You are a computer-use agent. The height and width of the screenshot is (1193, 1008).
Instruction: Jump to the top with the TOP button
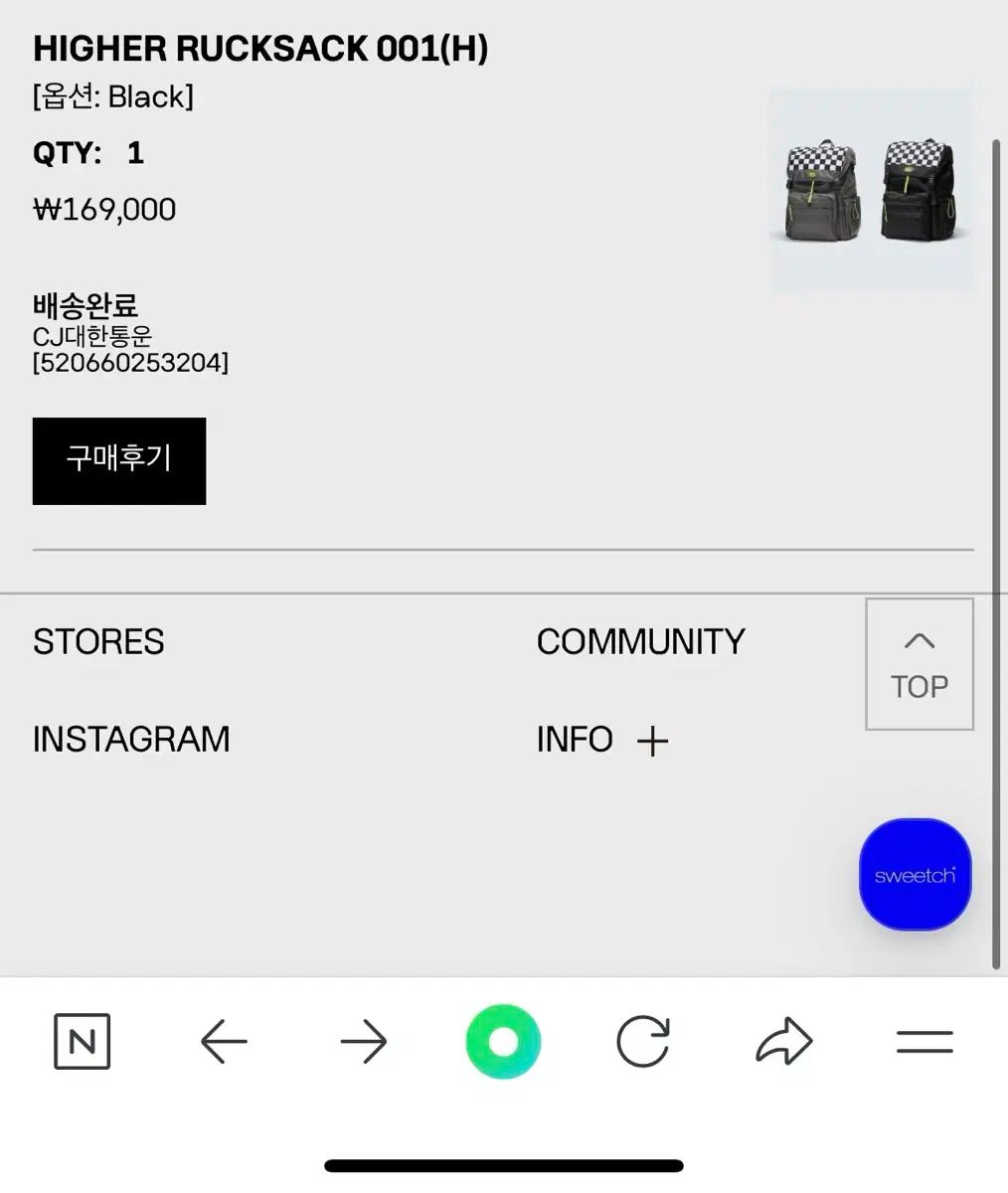[x=919, y=664]
